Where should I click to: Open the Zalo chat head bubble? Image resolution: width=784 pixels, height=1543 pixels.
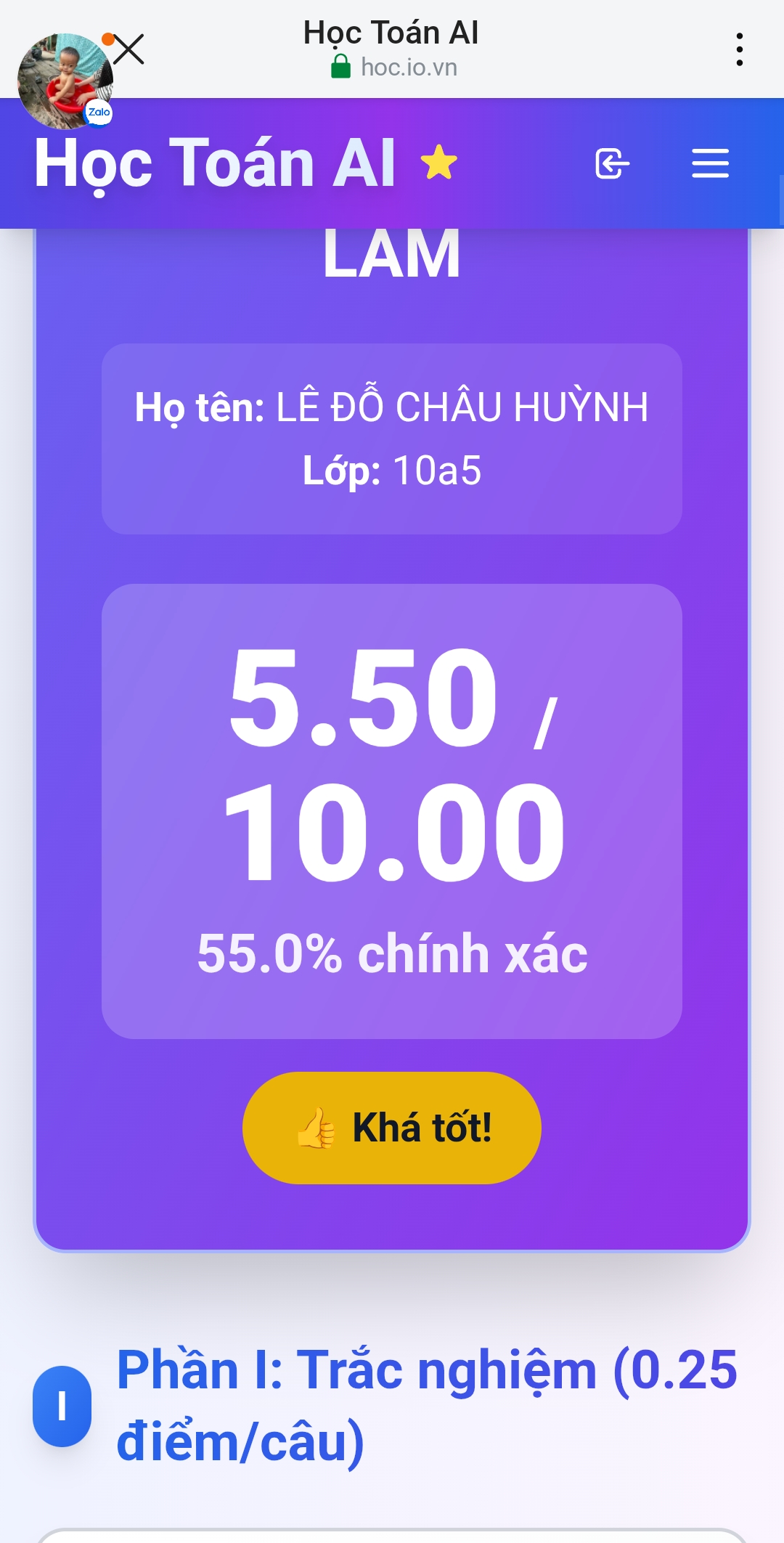pos(64,81)
